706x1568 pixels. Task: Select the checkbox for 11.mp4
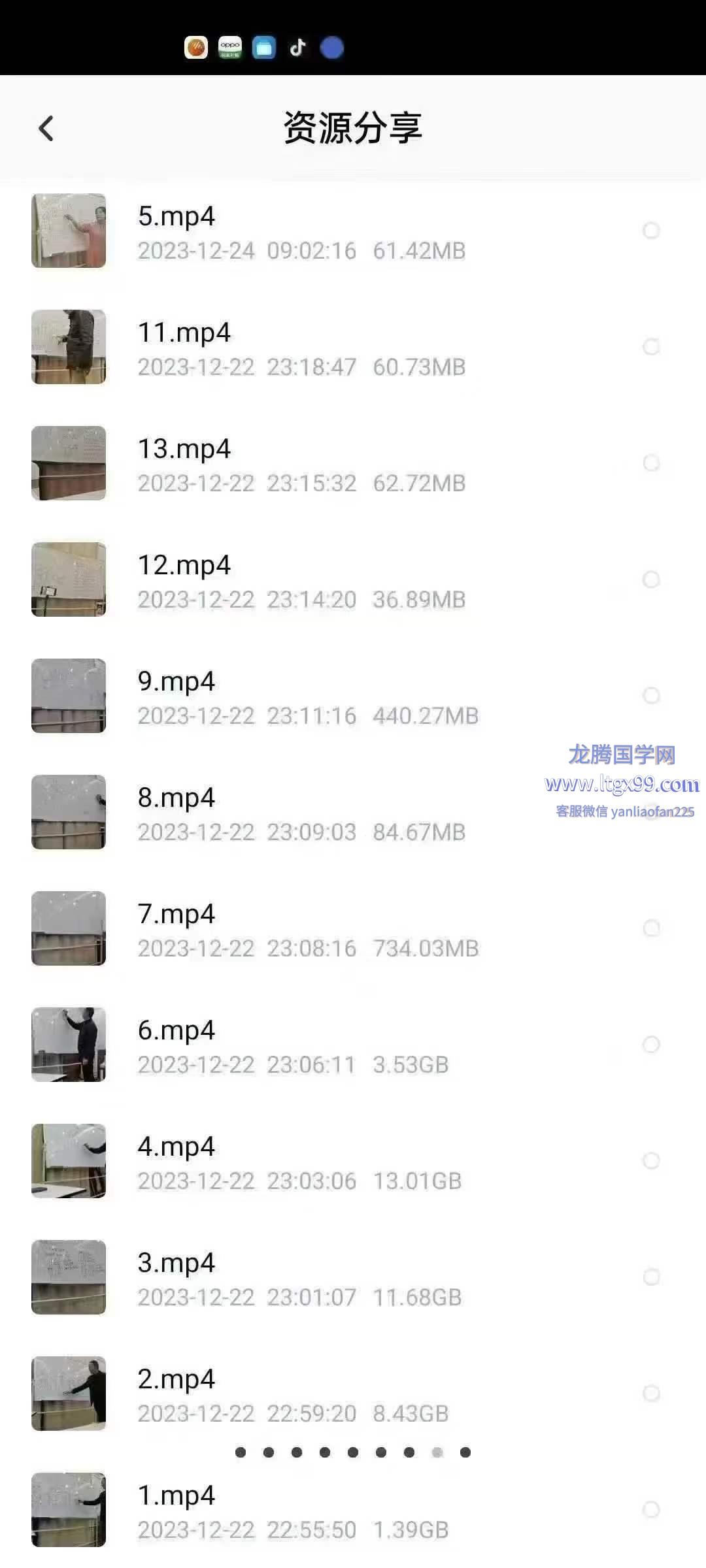pos(651,347)
